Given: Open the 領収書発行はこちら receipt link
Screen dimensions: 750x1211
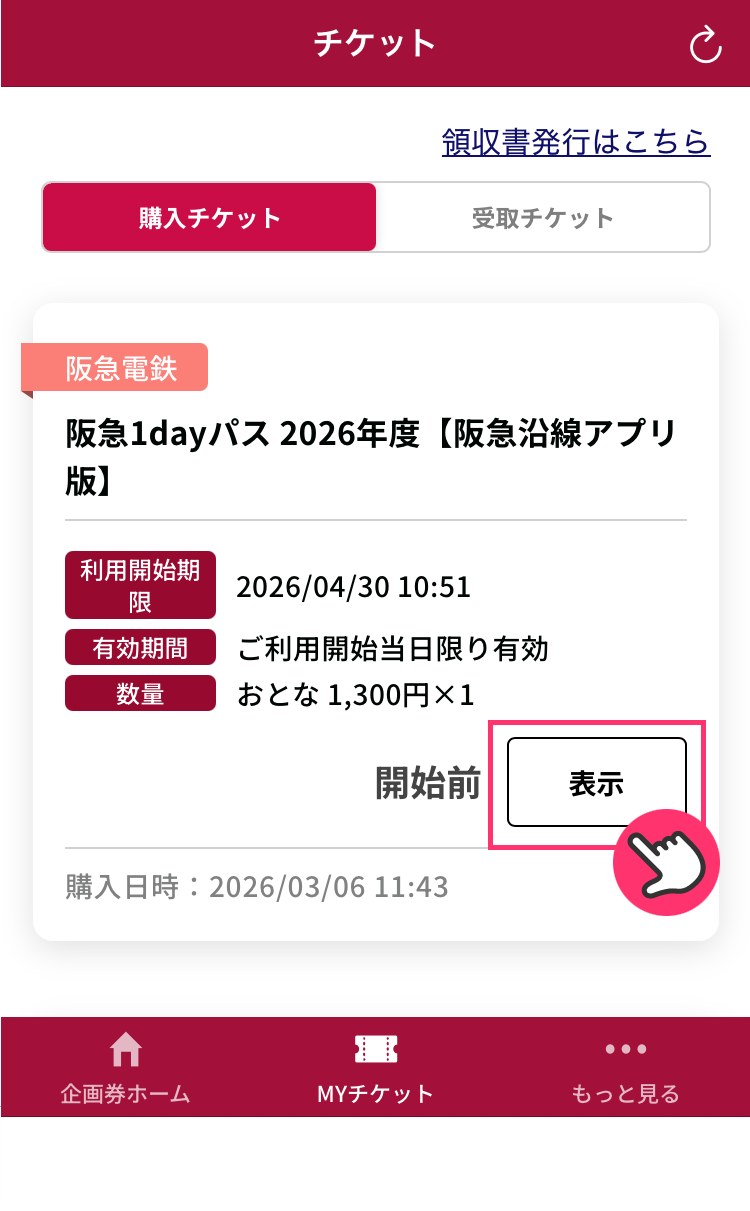Looking at the screenshot, I should pyautogui.click(x=576, y=142).
